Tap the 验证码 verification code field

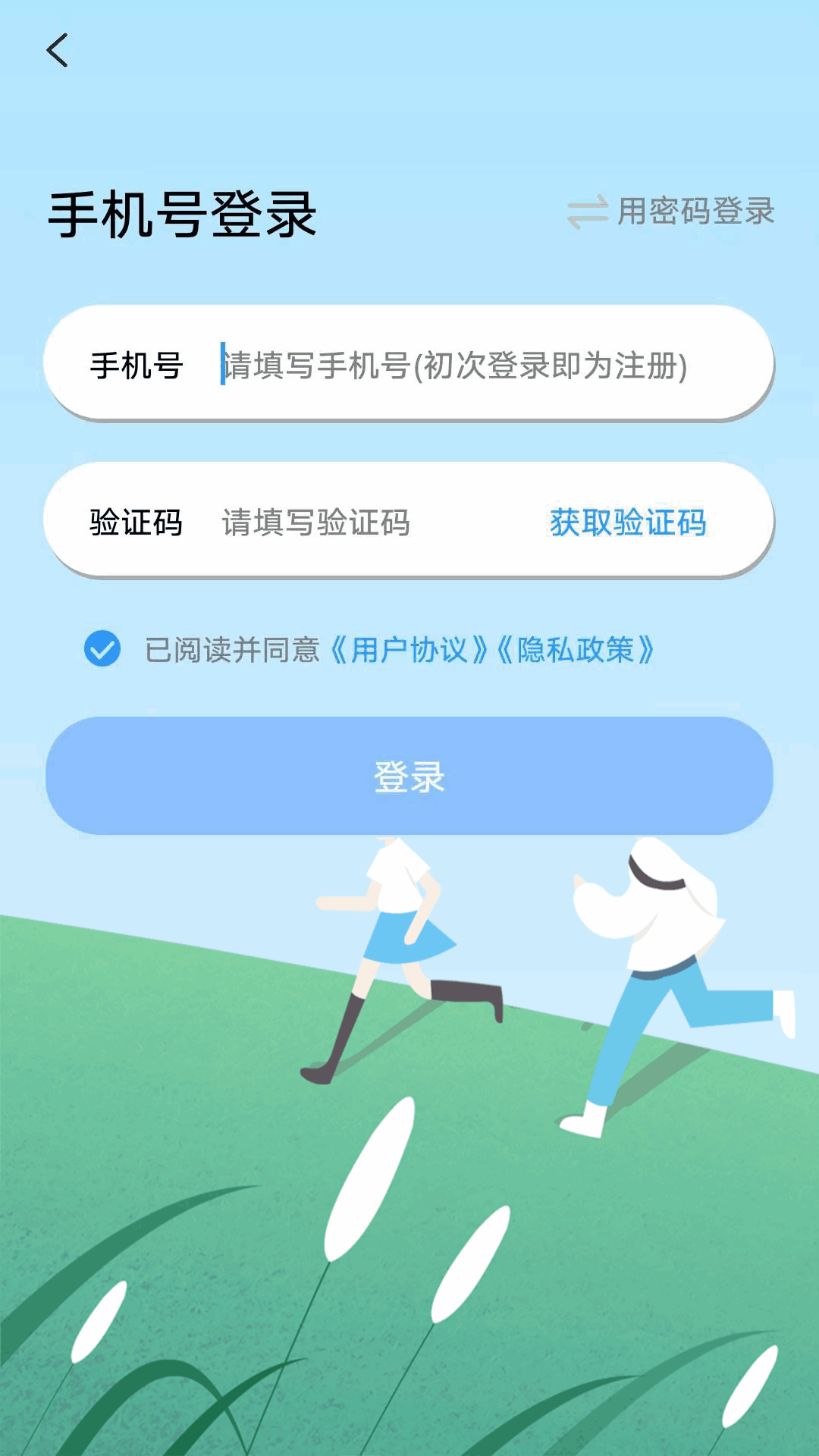coord(364,522)
